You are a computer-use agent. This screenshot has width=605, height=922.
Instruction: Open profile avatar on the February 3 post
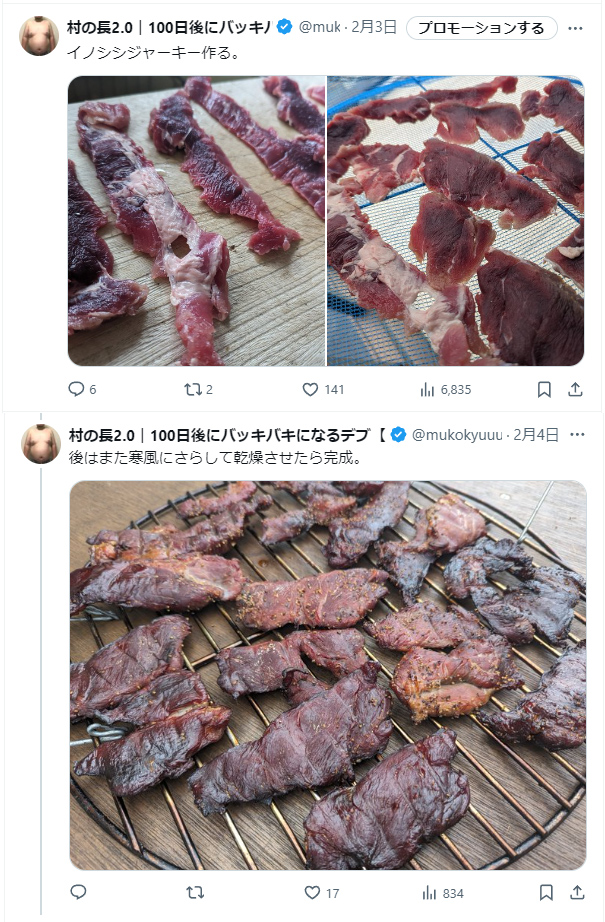[40, 36]
